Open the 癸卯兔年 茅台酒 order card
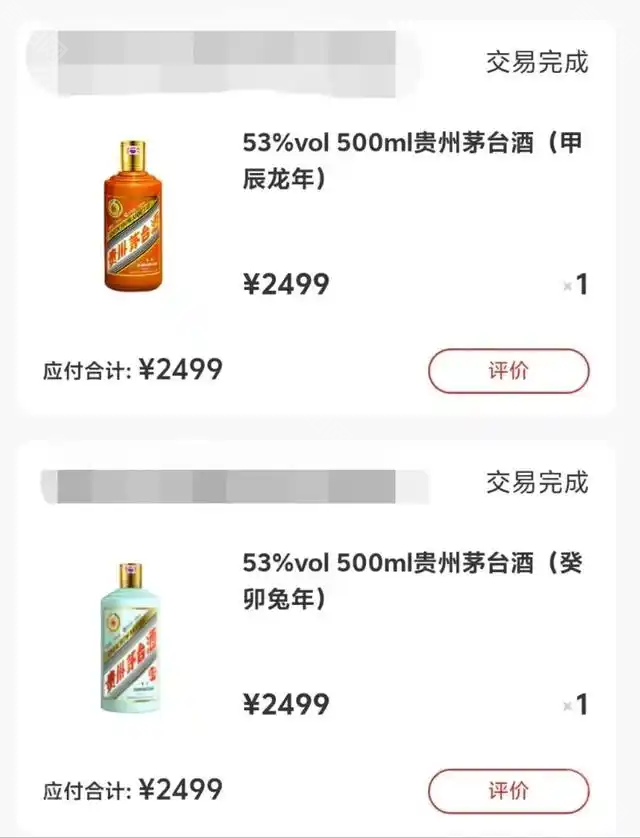Screen dimensions: 640x838 (x=412, y=580)
